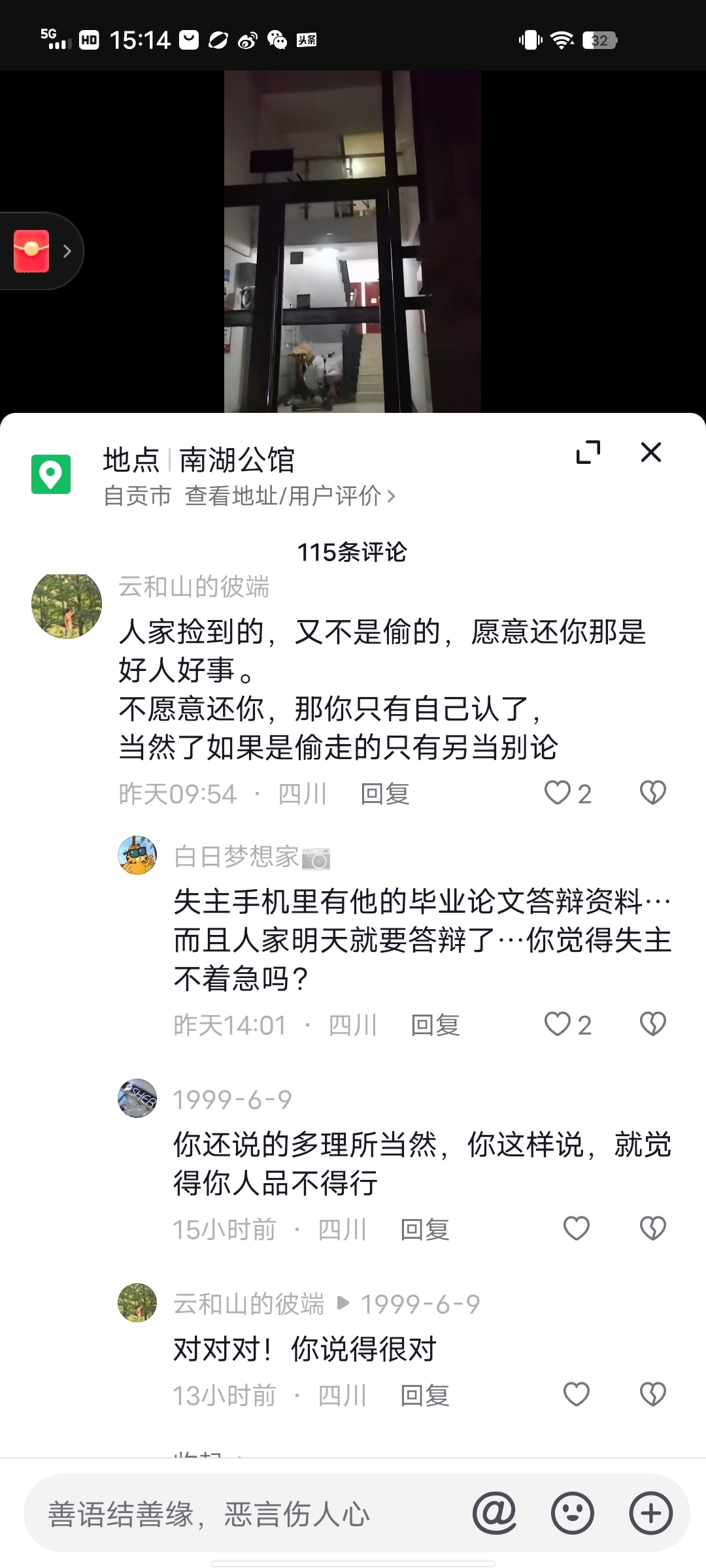Like 白日梦想家's comment
Viewport: 706px width, 1568px height.
pos(558,1024)
